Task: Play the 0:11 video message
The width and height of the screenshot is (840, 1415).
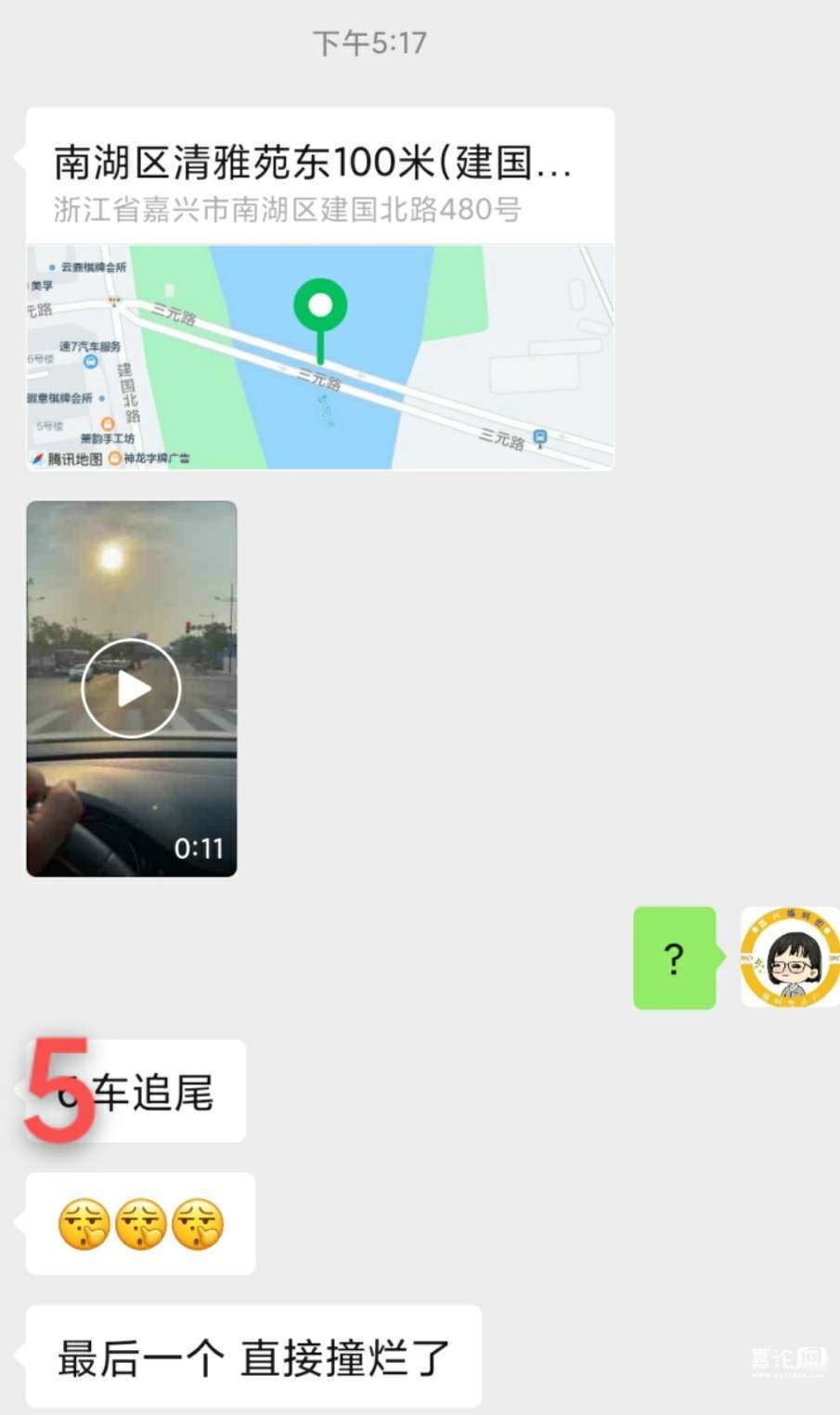Action: point(131,689)
